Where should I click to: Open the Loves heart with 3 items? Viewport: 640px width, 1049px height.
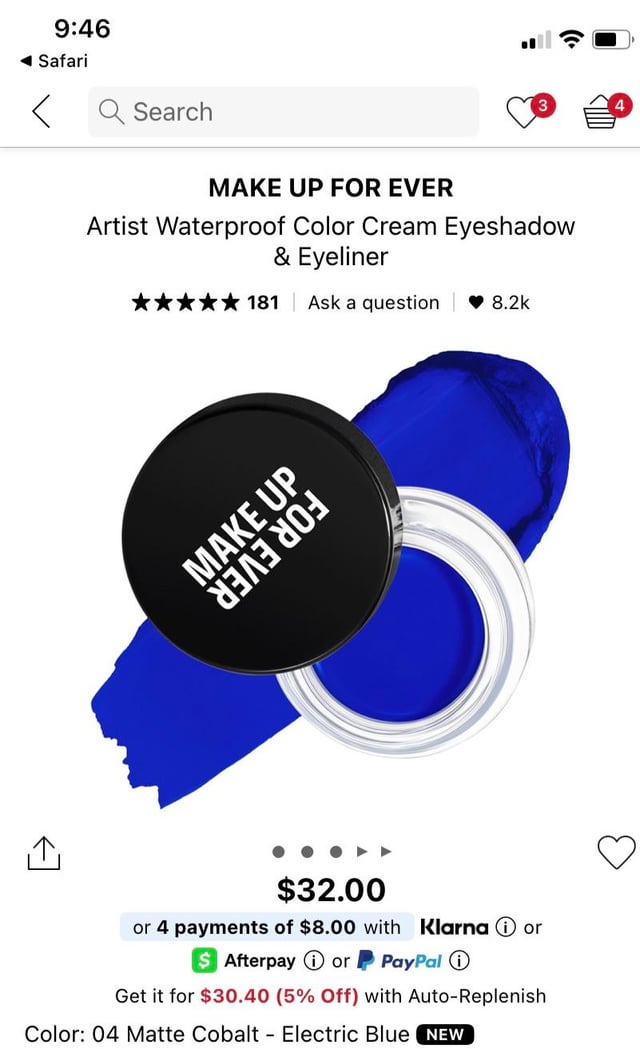tap(524, 112)
